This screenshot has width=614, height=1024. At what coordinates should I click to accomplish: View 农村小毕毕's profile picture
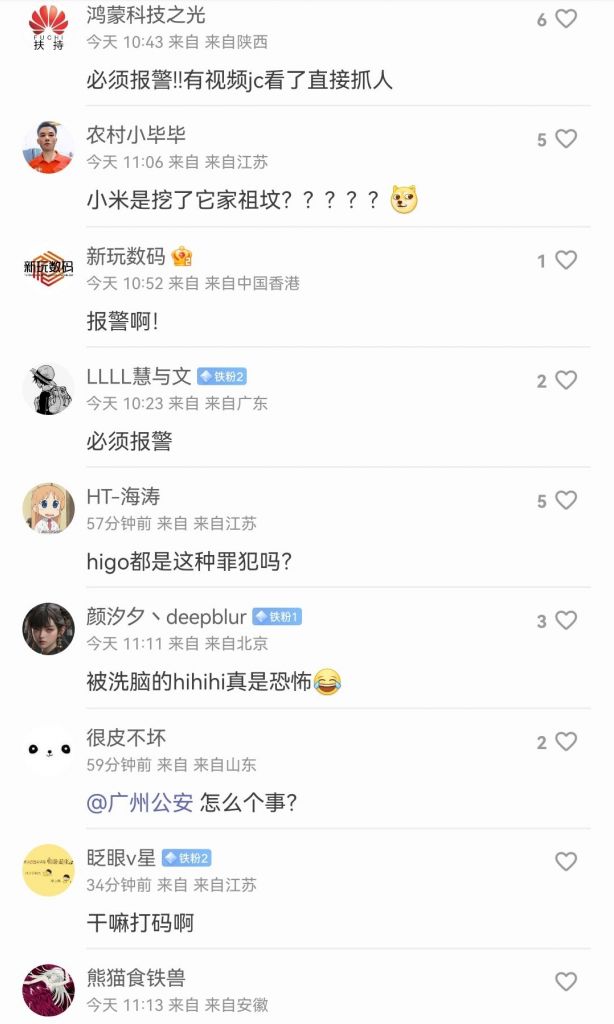(48, 147)
